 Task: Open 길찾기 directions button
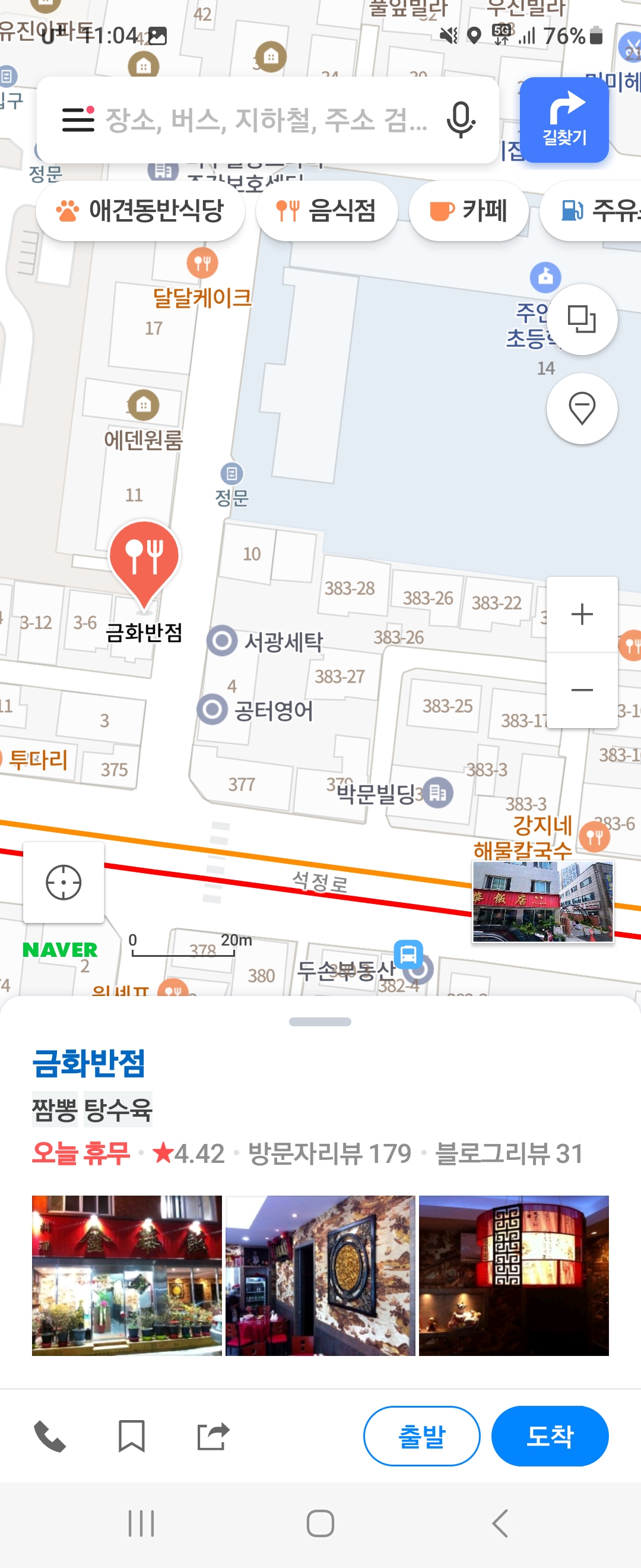click(x=564, y=120)
